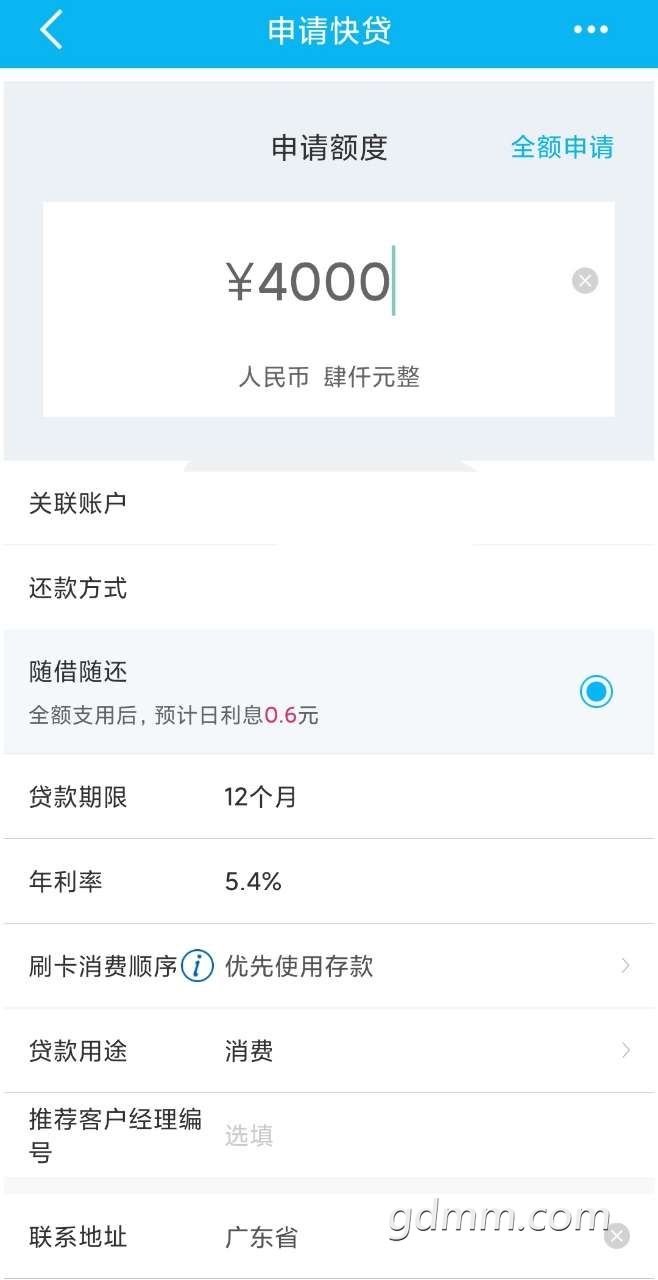Image resolution: width=658 pixels, height=1280 pixels.
Task: Clear the 联系地址 entry
Action: (x=617, y=1237)
